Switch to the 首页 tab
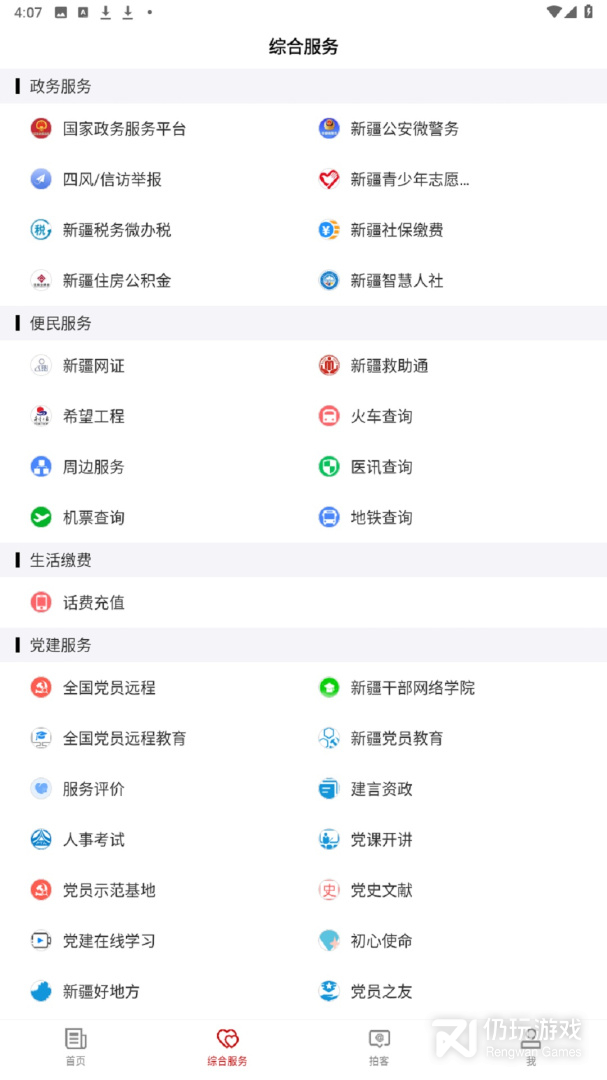 (76, 1047)
